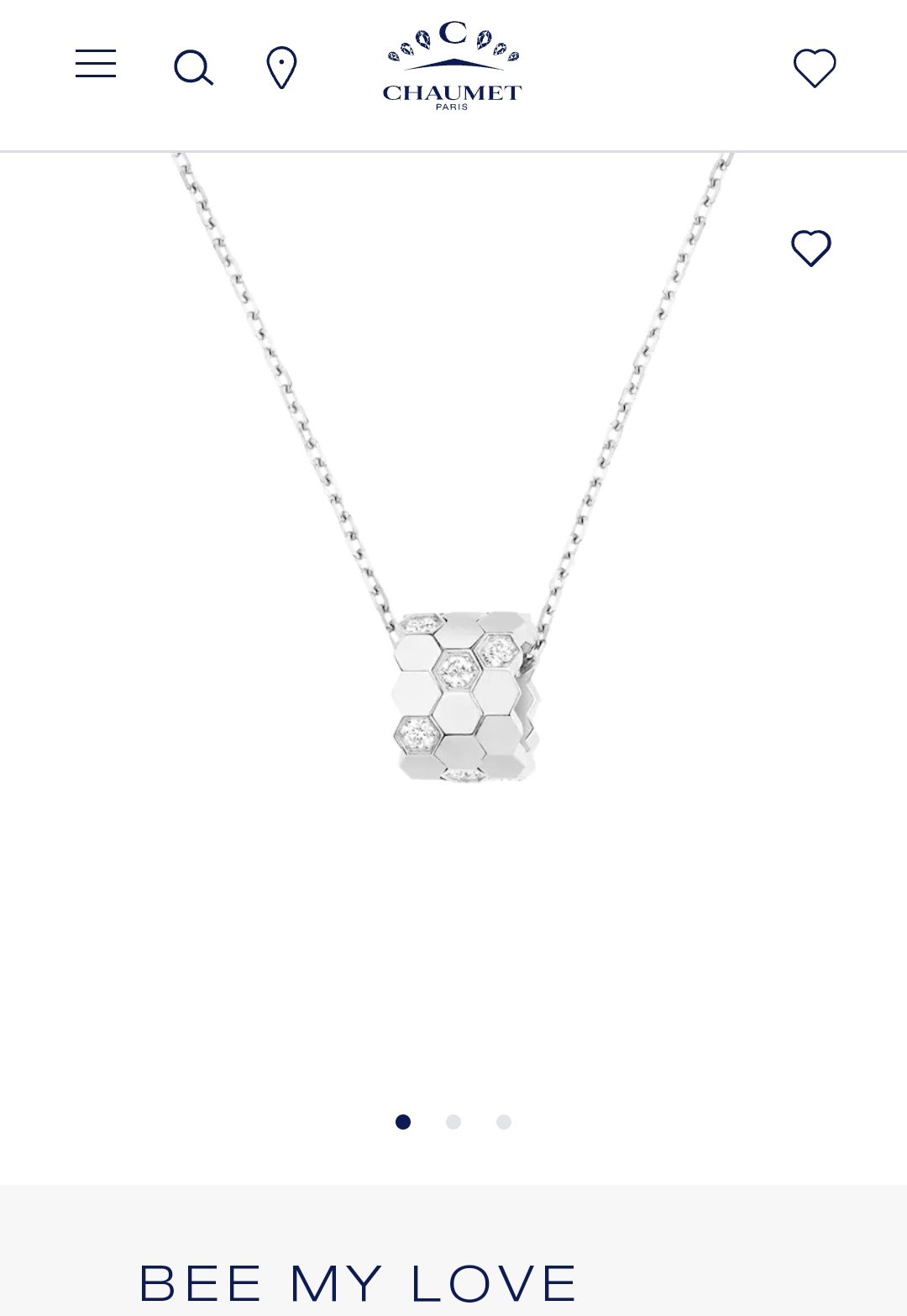Image resolution: width=907 pixels, height=1316 pixels.
Task: Select the first image indicator dot
Action: pos(403,1122)
